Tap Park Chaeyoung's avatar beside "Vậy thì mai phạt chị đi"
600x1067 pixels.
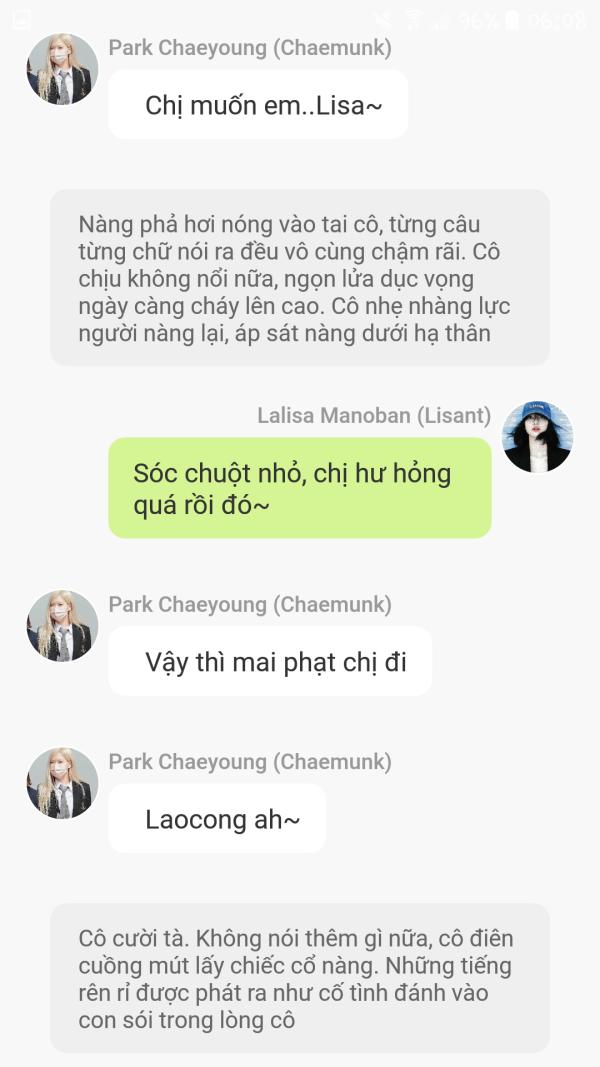tap(63, 626)
